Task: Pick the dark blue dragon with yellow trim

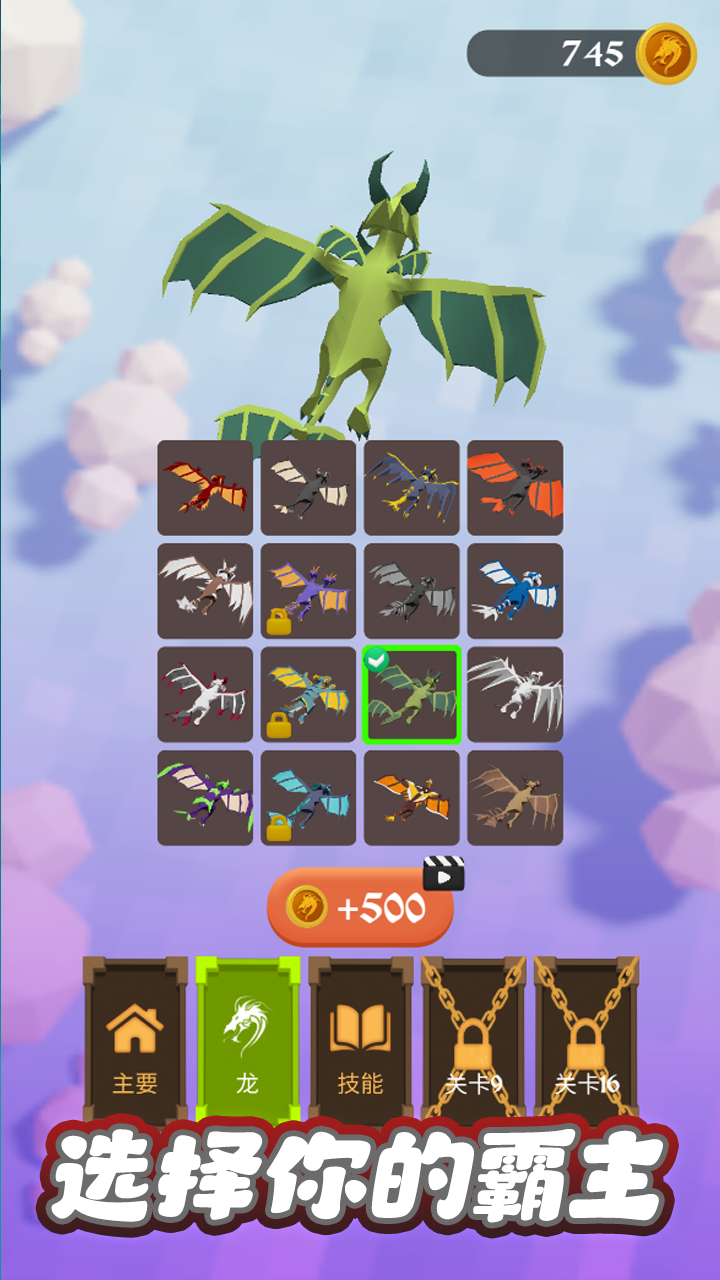Action: coord(412,488)
